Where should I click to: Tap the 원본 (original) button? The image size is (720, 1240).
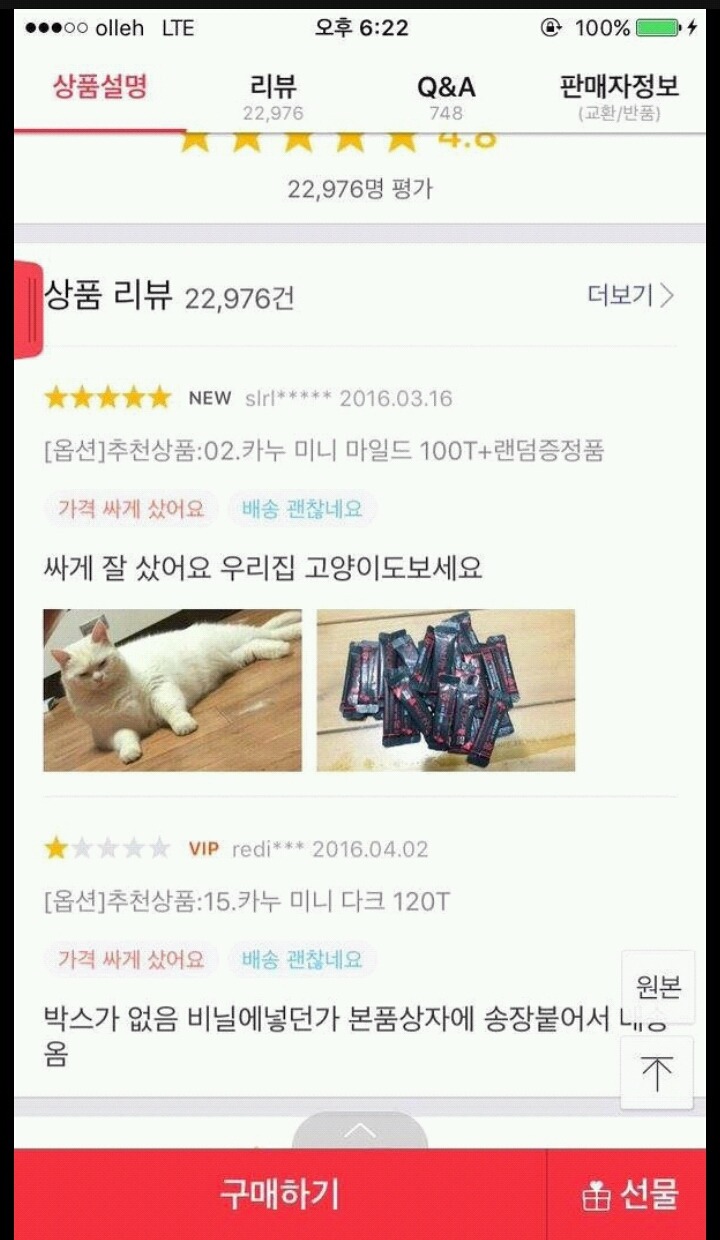point(657,985)
